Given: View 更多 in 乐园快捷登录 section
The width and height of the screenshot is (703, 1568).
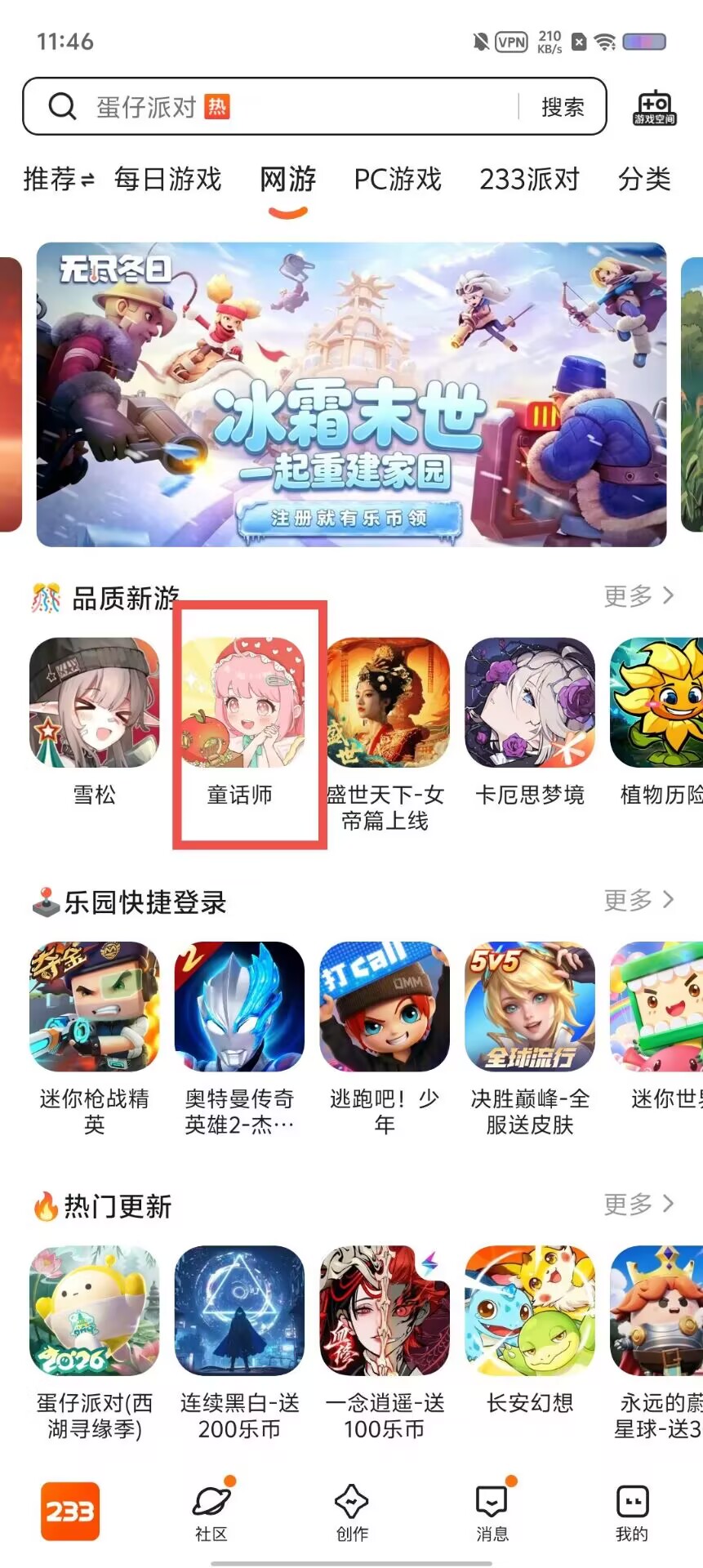Looking at the screenshot, I should click(639, 900).
